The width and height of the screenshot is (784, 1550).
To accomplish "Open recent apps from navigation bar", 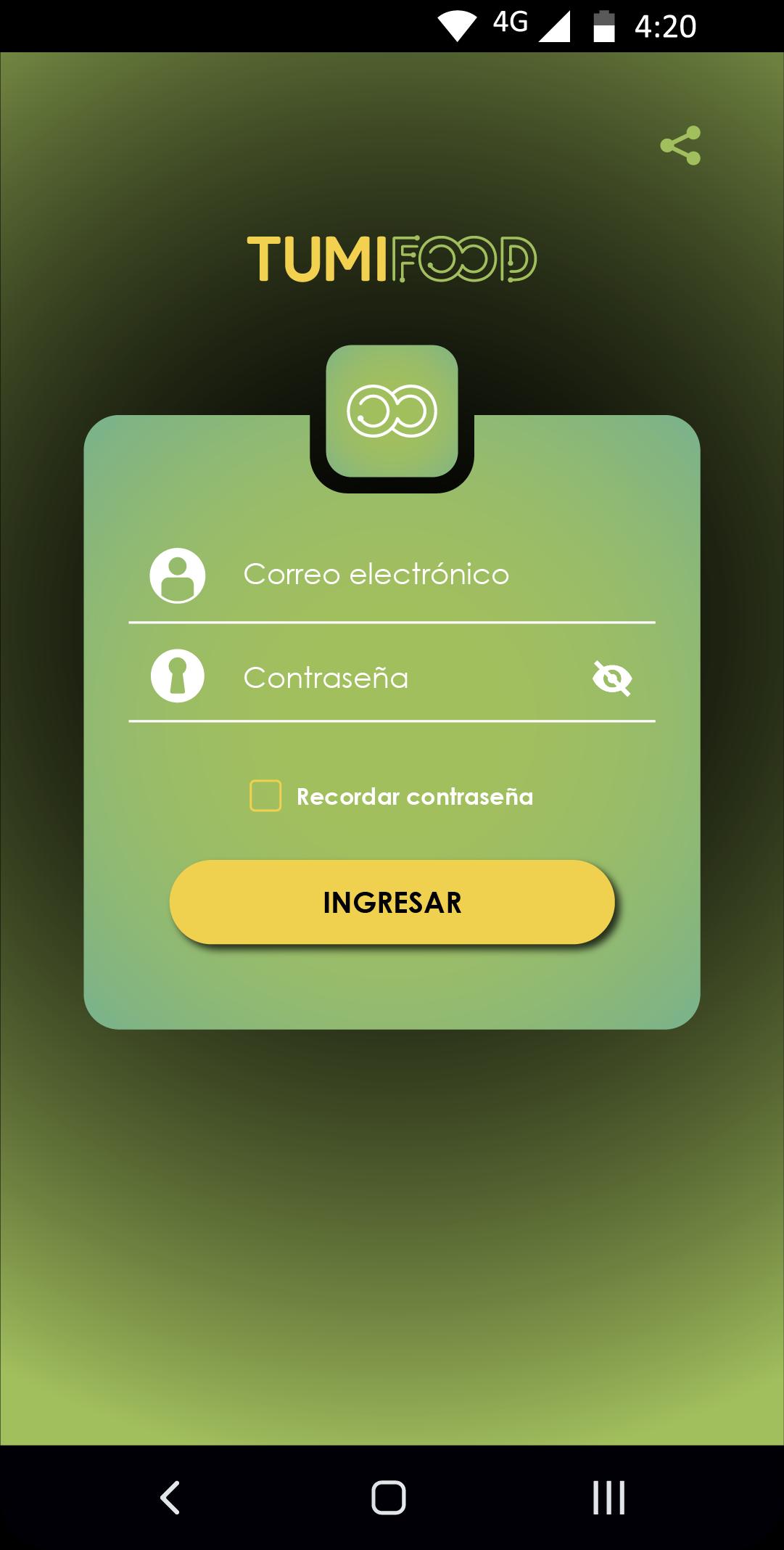I will tap(608, 1497).
